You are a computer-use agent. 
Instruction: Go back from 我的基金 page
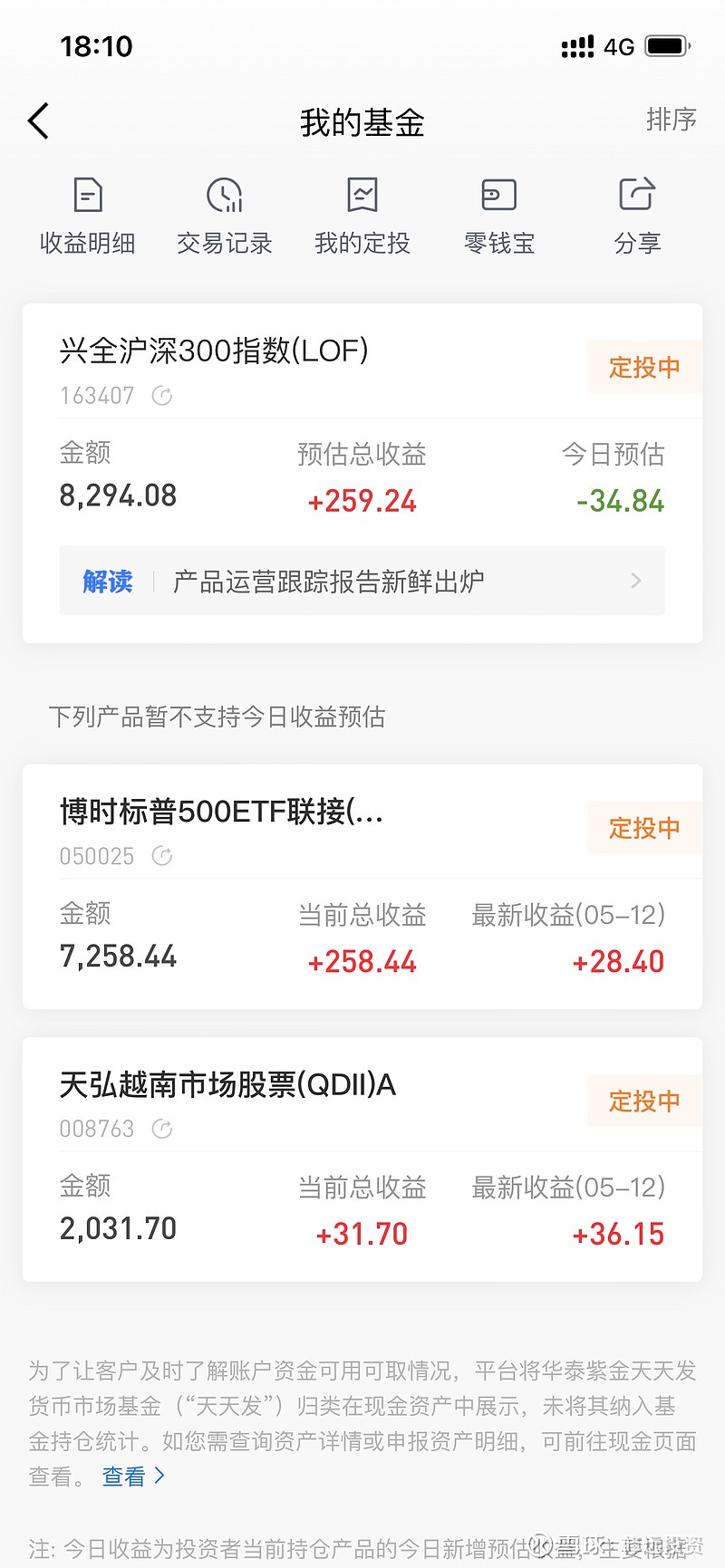click(38, 121)
